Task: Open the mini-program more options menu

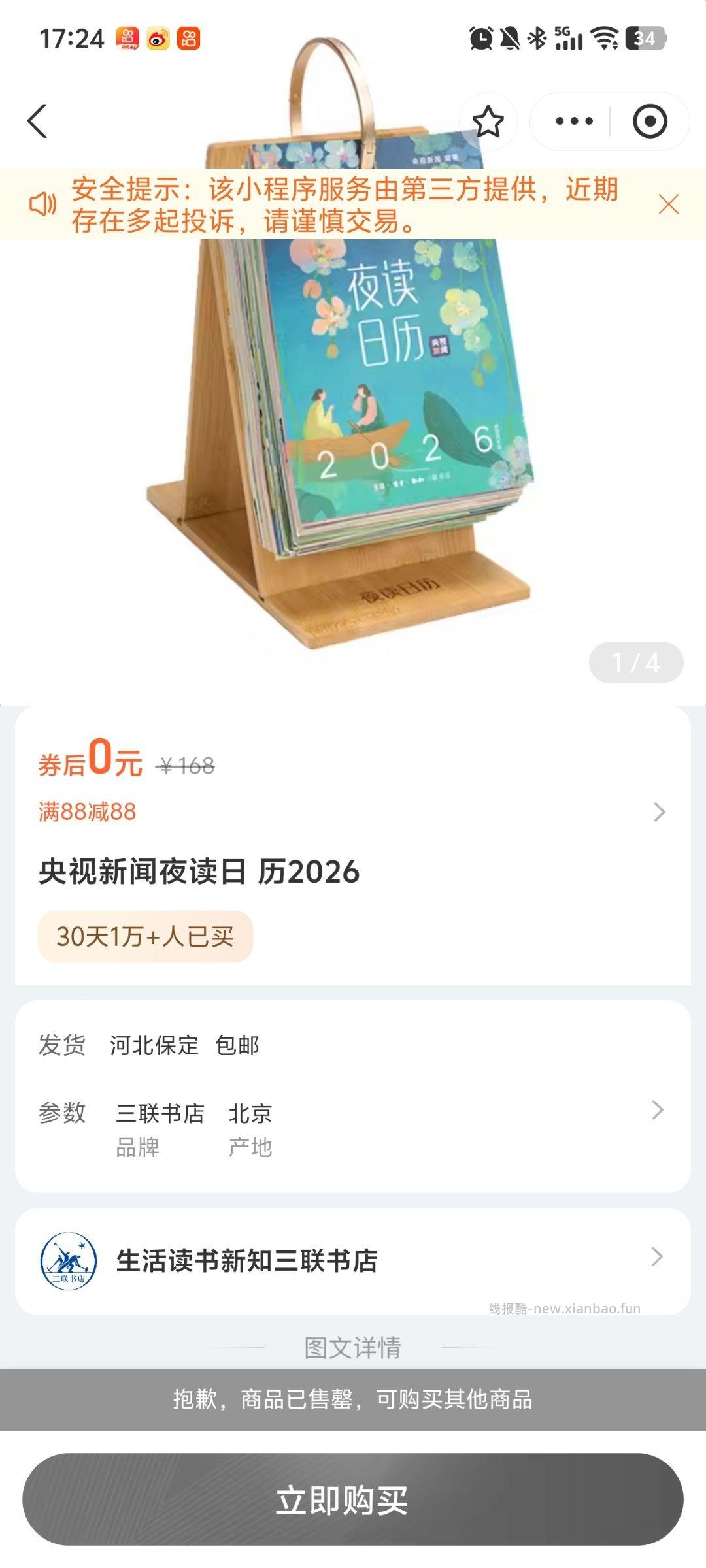Action: coord(574,121)
